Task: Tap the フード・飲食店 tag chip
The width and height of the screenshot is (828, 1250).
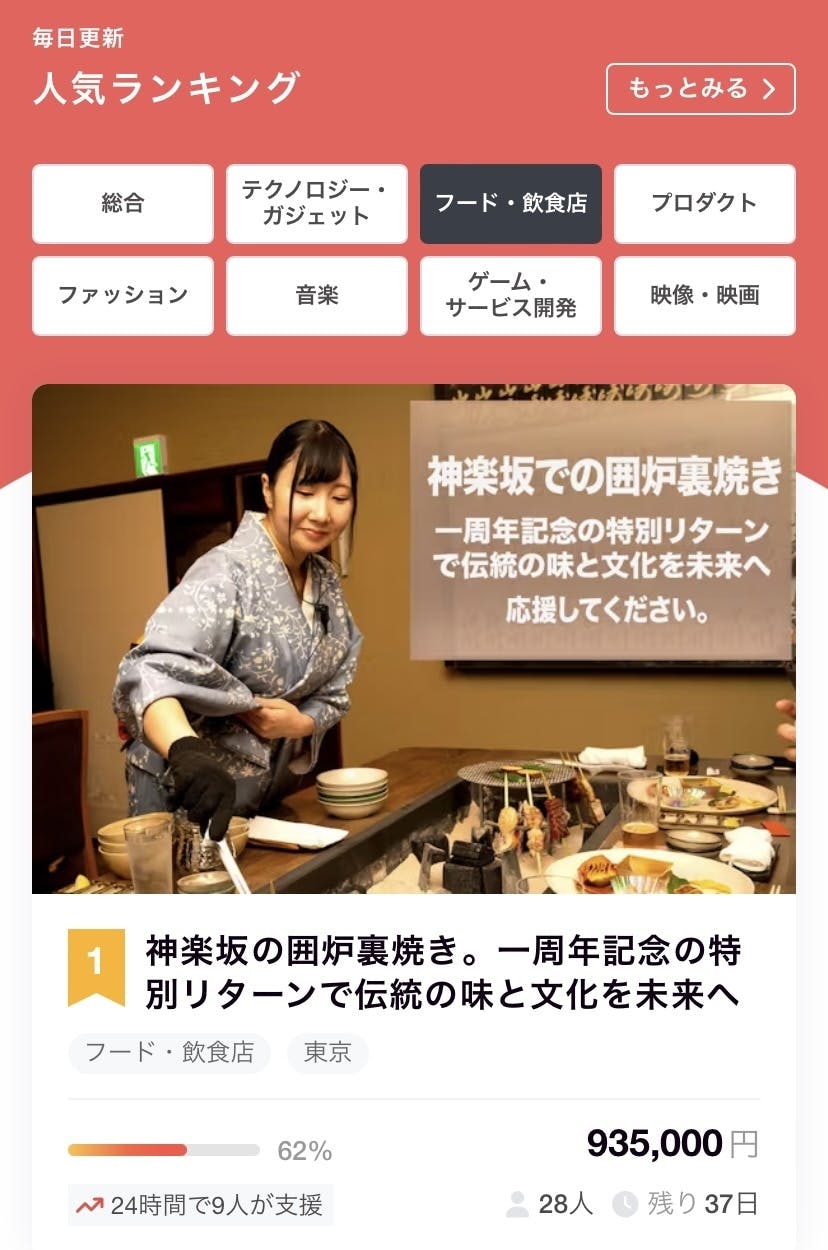Action: 169,1053
